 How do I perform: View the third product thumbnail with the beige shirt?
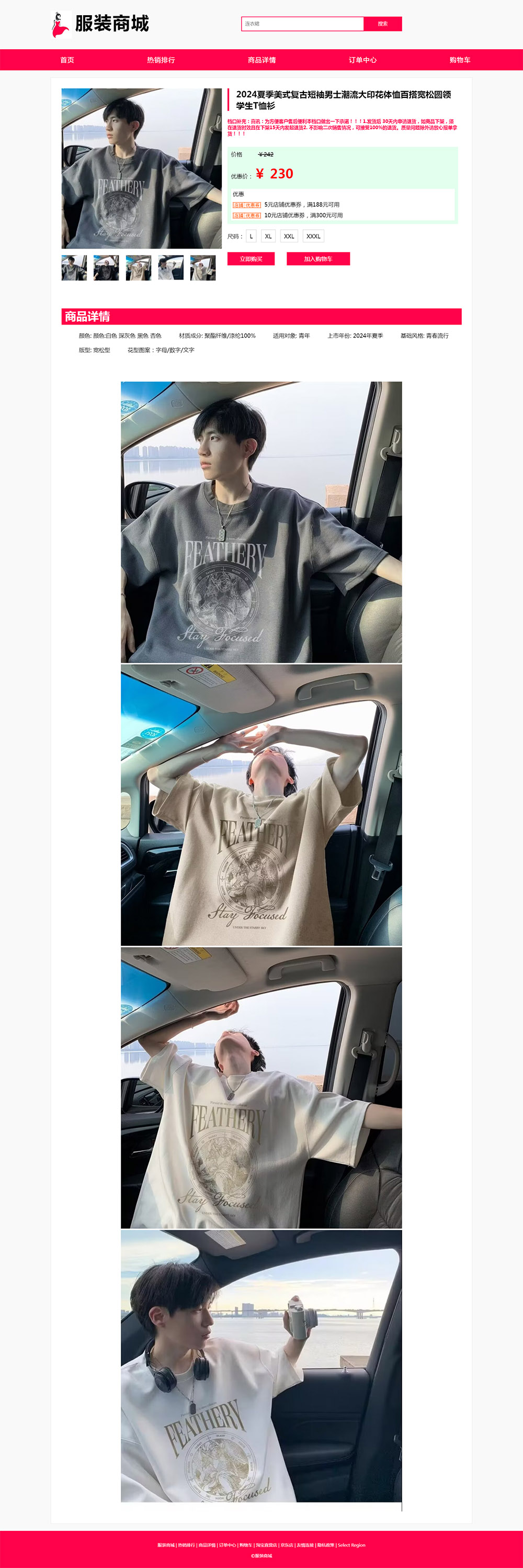click(139, 268)
